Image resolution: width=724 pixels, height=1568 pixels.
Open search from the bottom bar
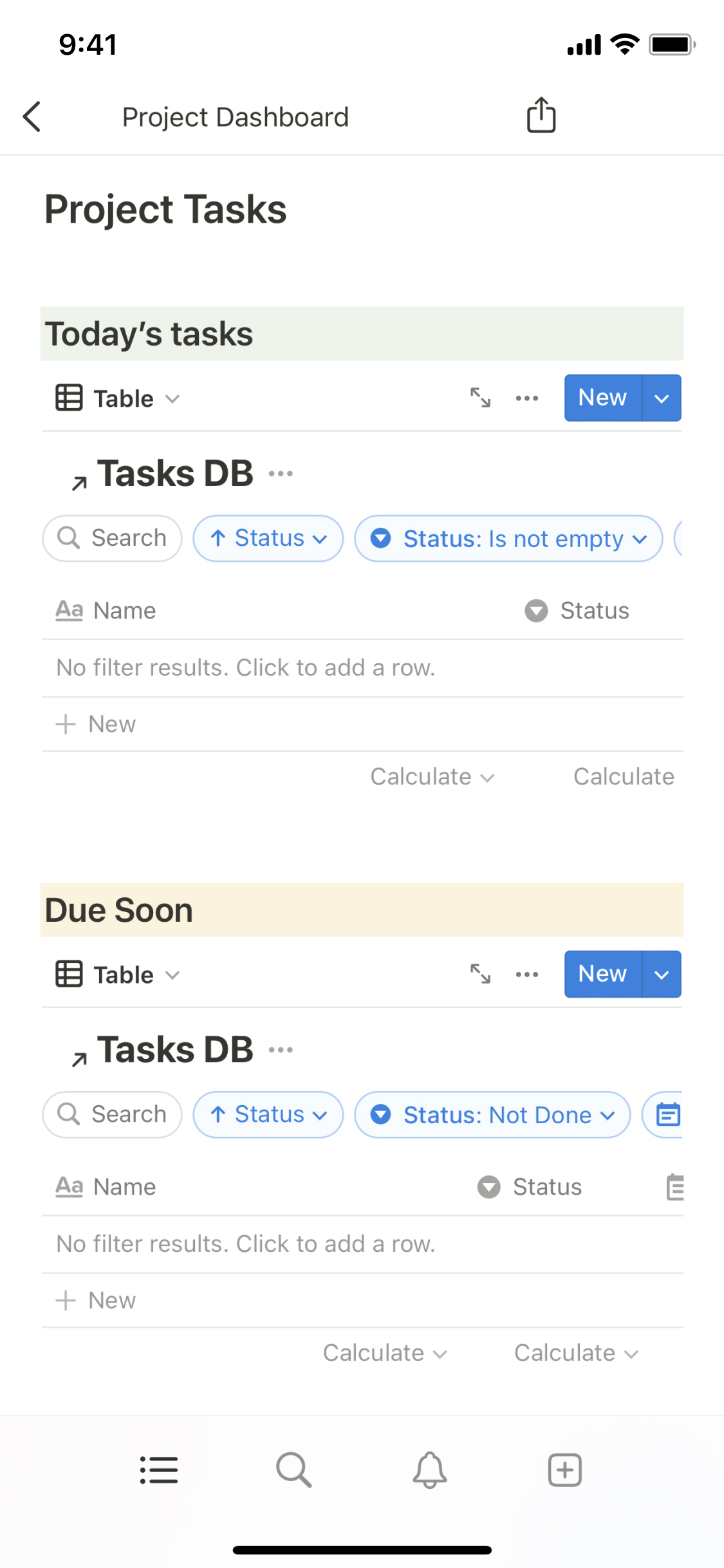[x=294, y=1470]
